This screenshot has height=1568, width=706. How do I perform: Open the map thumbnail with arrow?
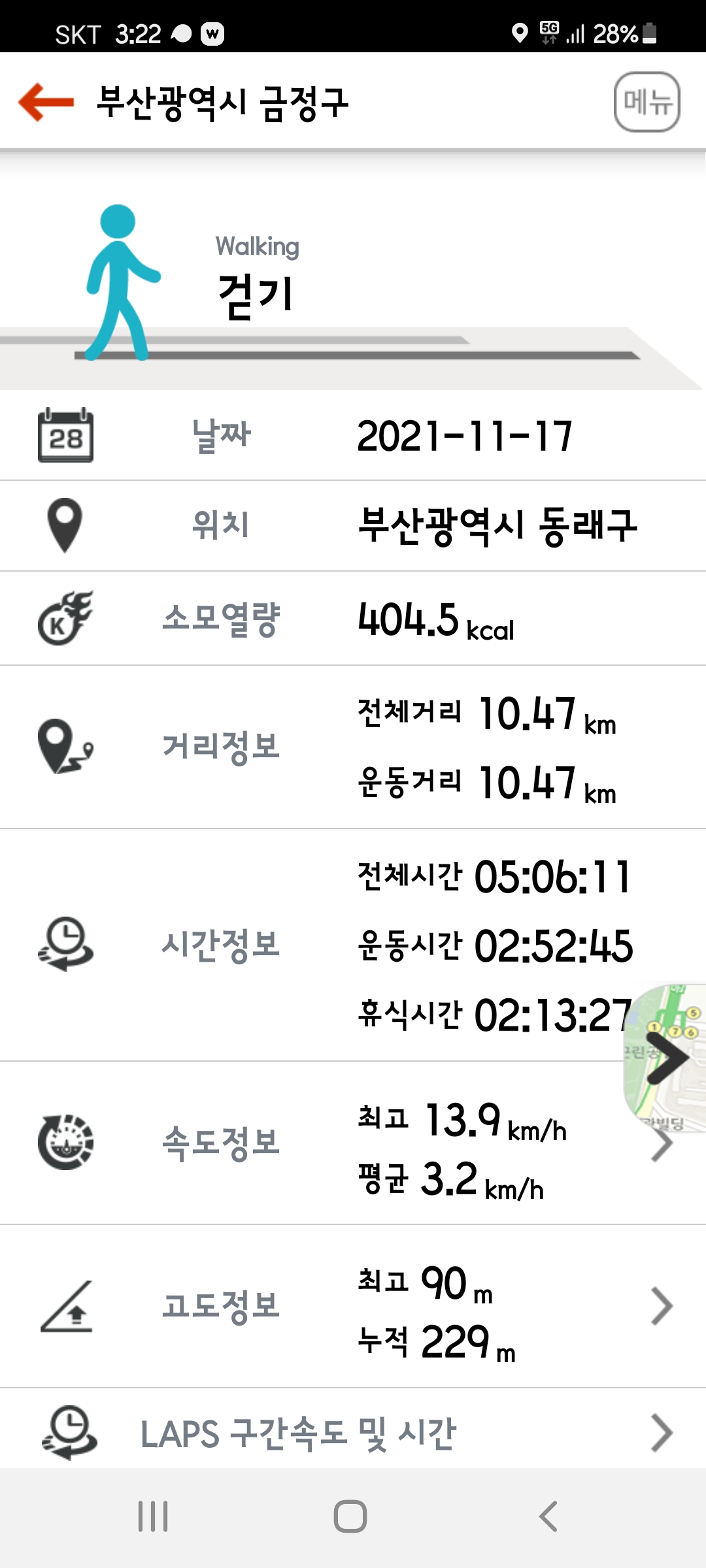pos(665,1057)
